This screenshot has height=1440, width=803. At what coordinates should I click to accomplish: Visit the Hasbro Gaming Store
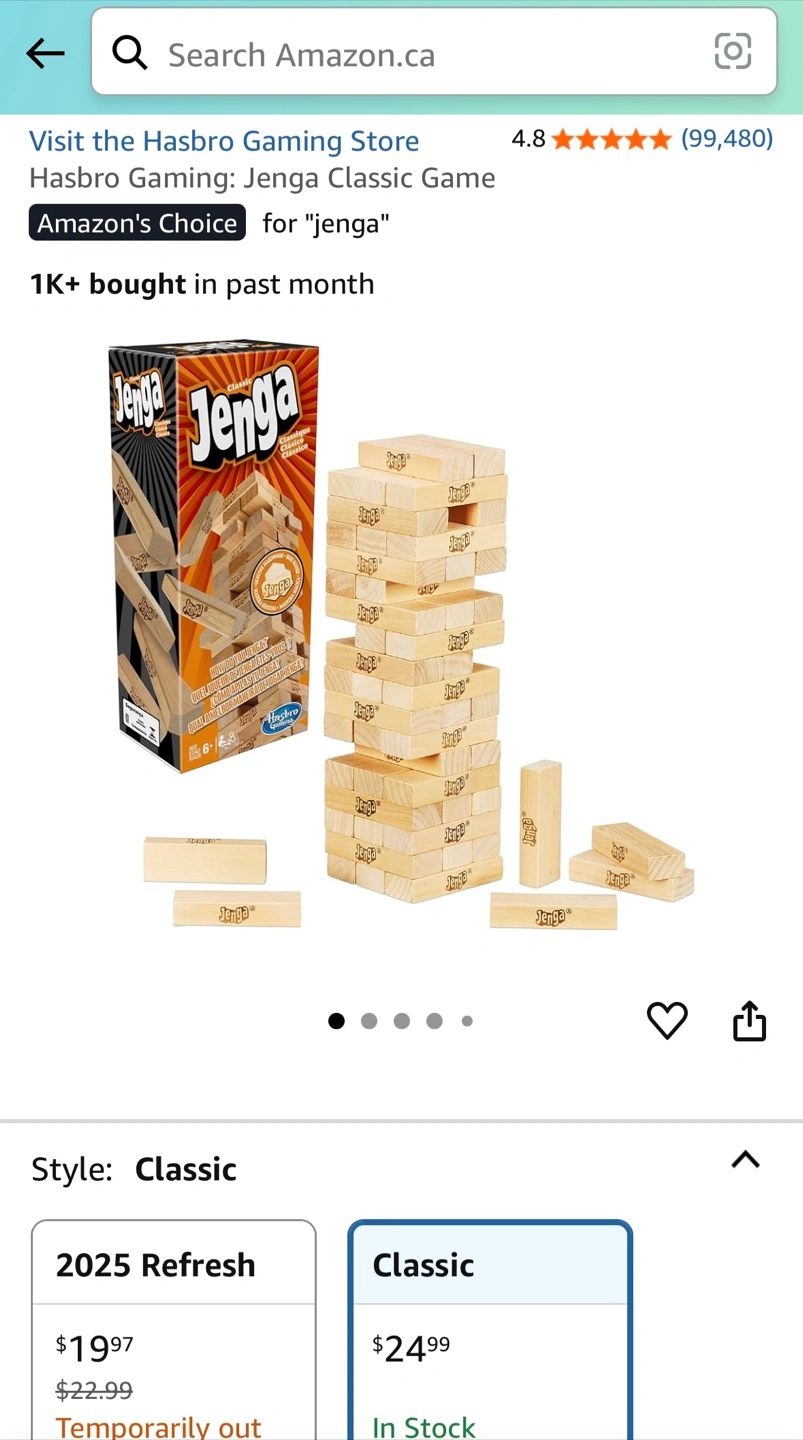pos(224,141)
